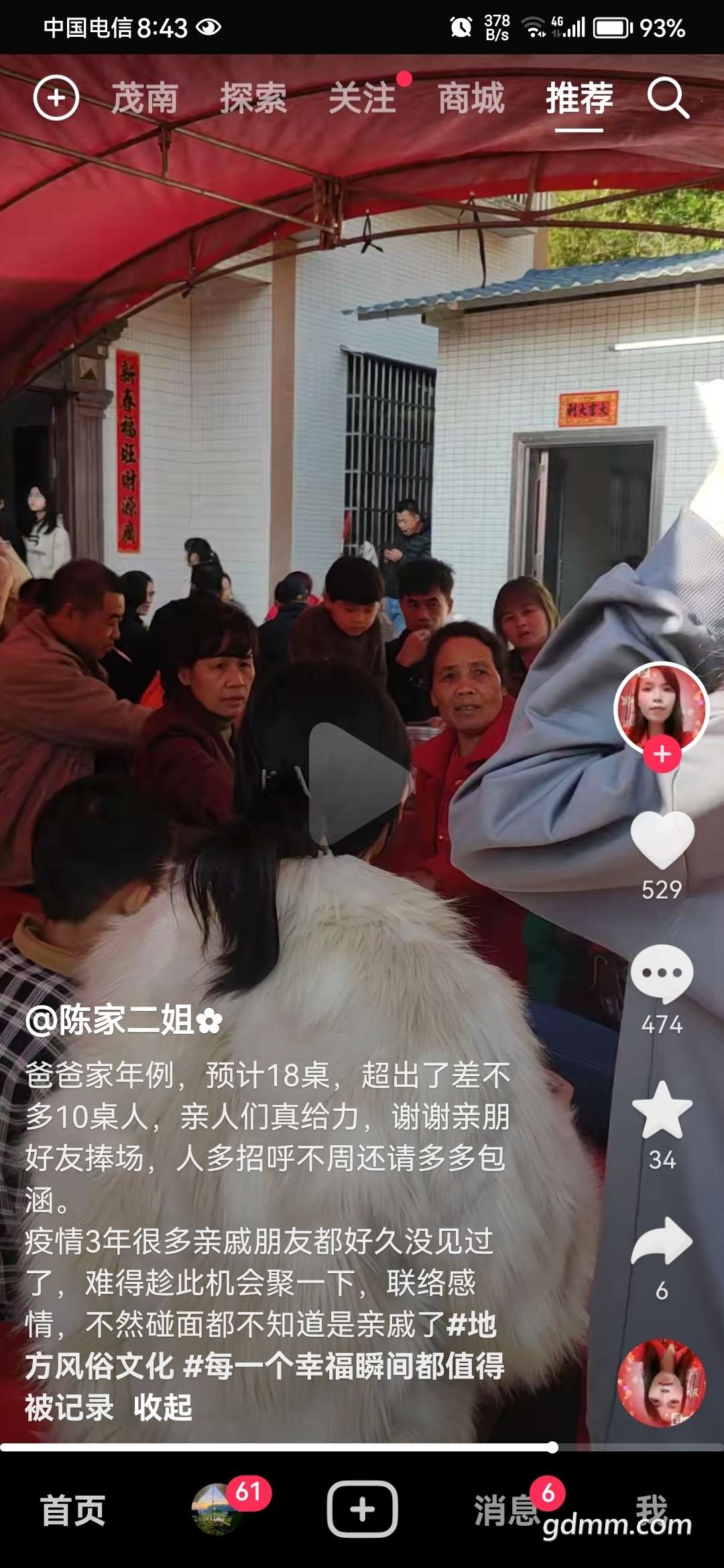This screenshot has width=724, height=1568.
Task: Open the spinning music disc
Action: click(x=661, y=1383)
